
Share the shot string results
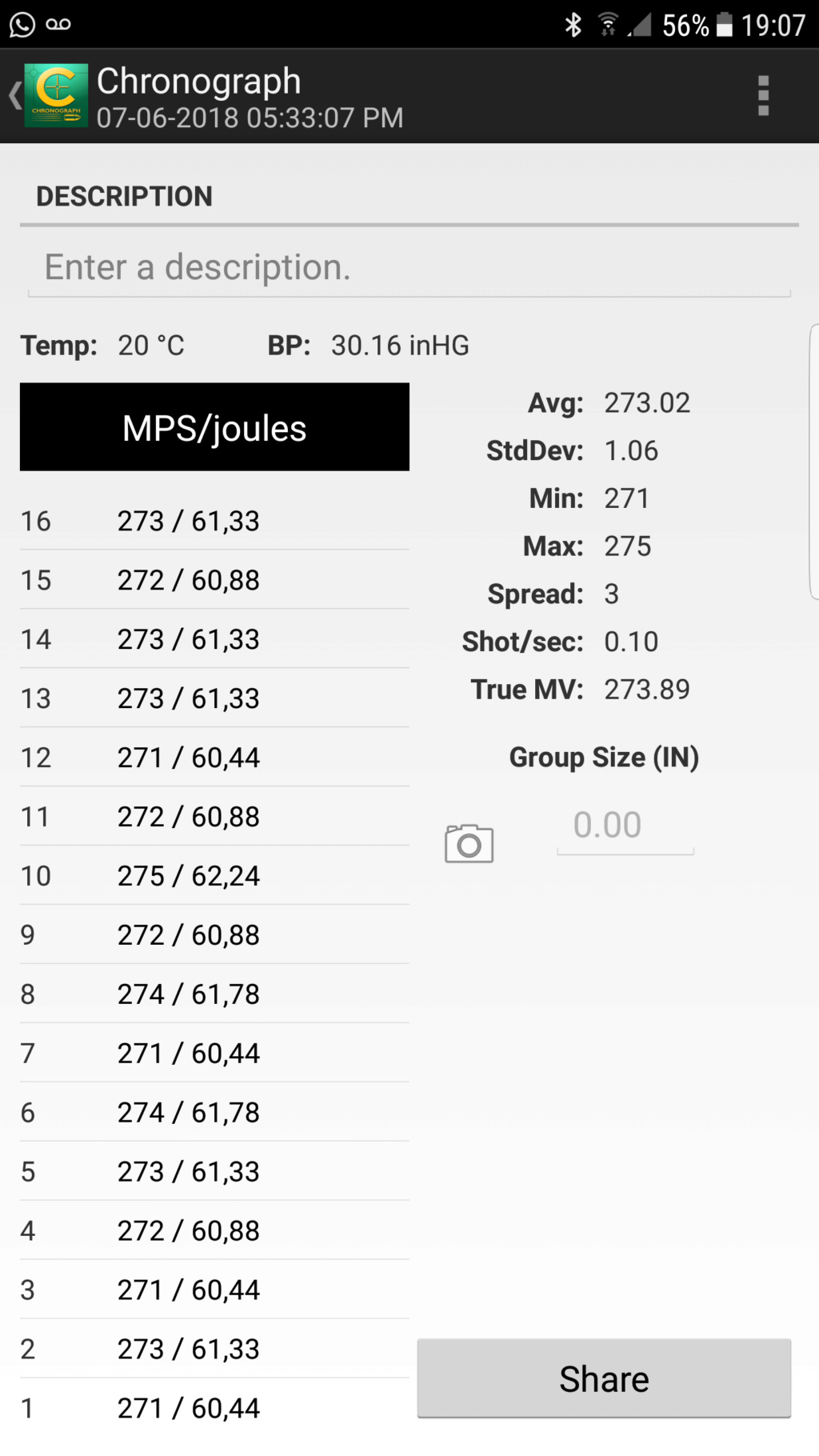604,1378
